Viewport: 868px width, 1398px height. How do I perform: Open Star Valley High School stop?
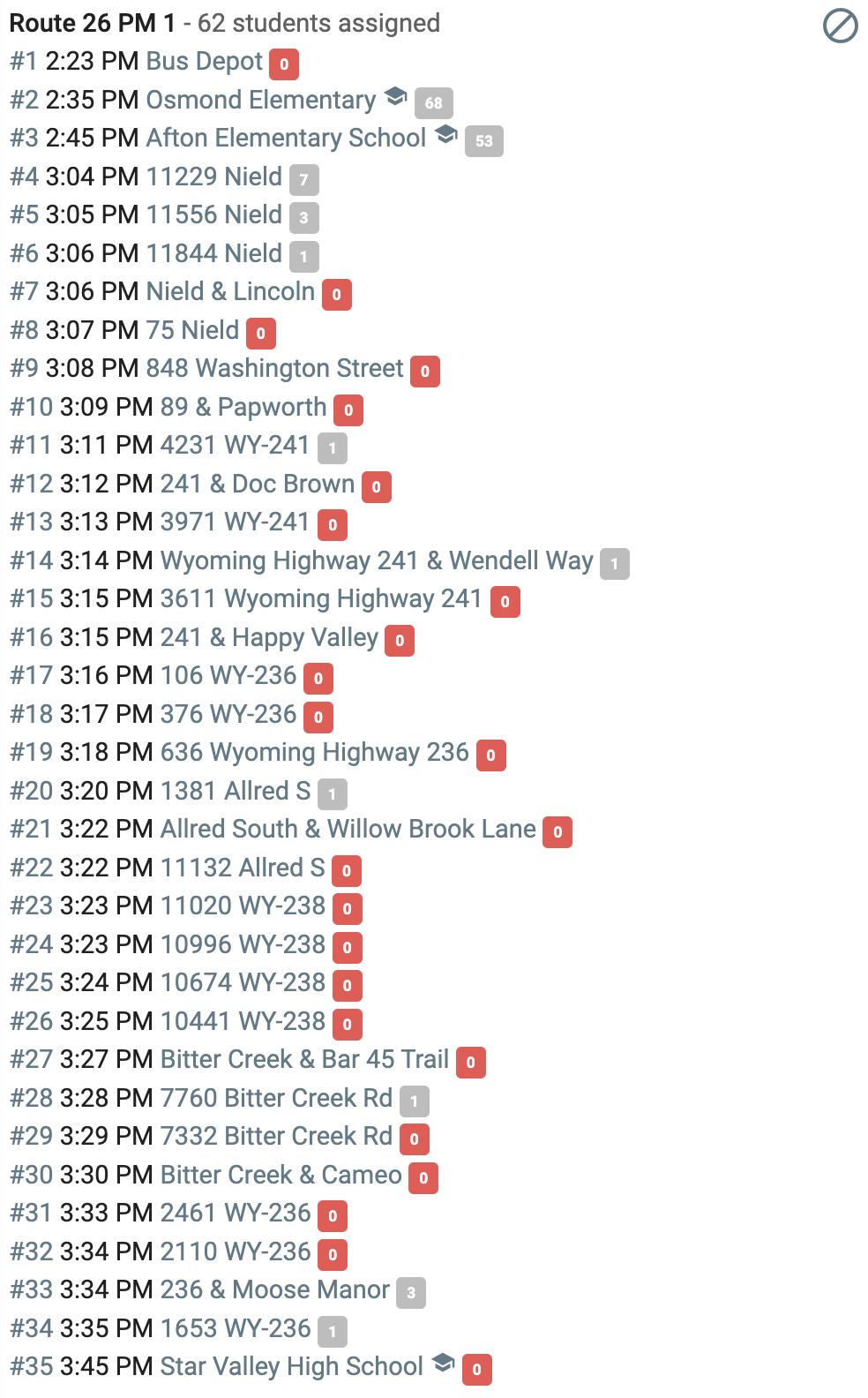[x=292, y=1366]
